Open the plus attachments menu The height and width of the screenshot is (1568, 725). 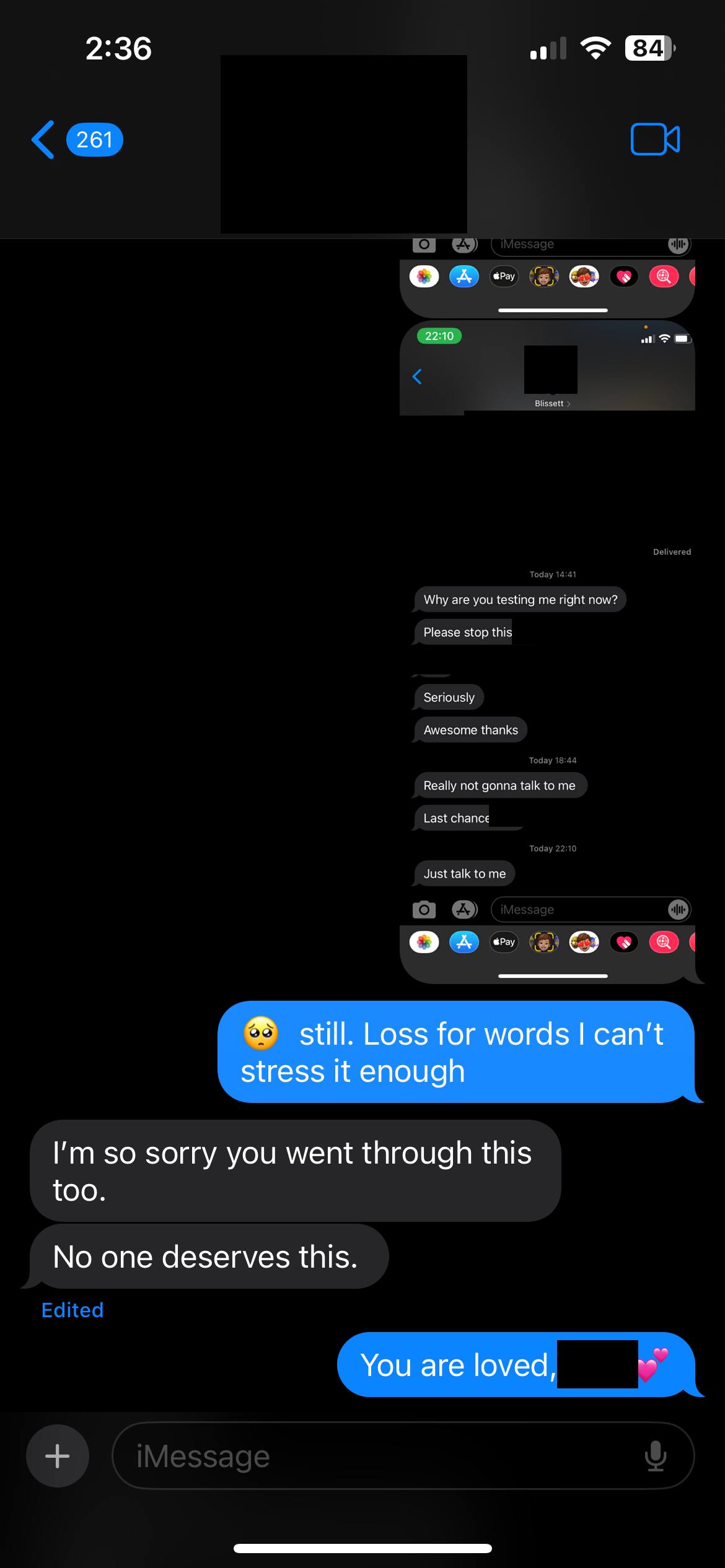(x=58, y=1455)
